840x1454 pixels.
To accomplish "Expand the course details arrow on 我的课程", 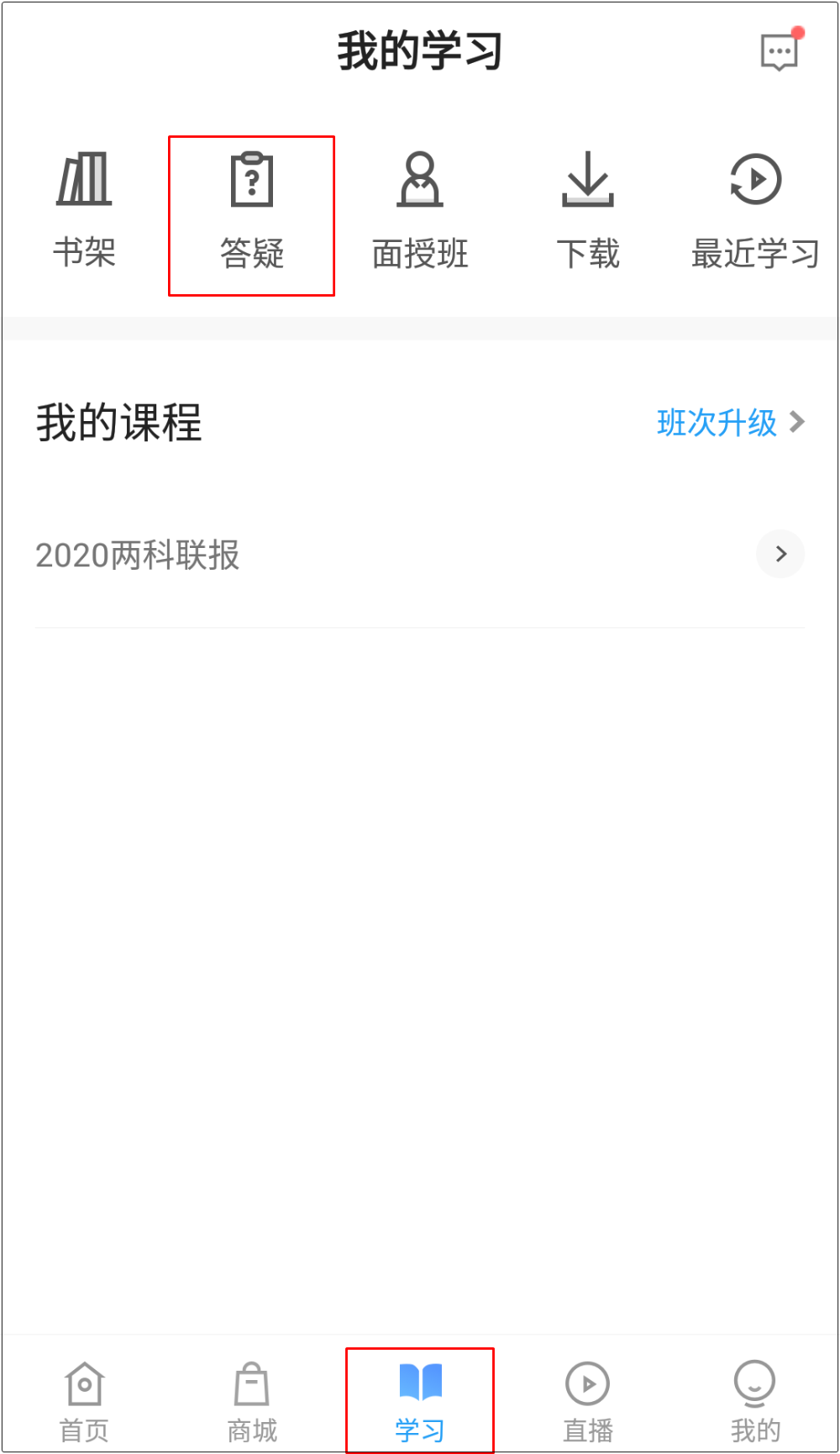I will pos(780,555).
